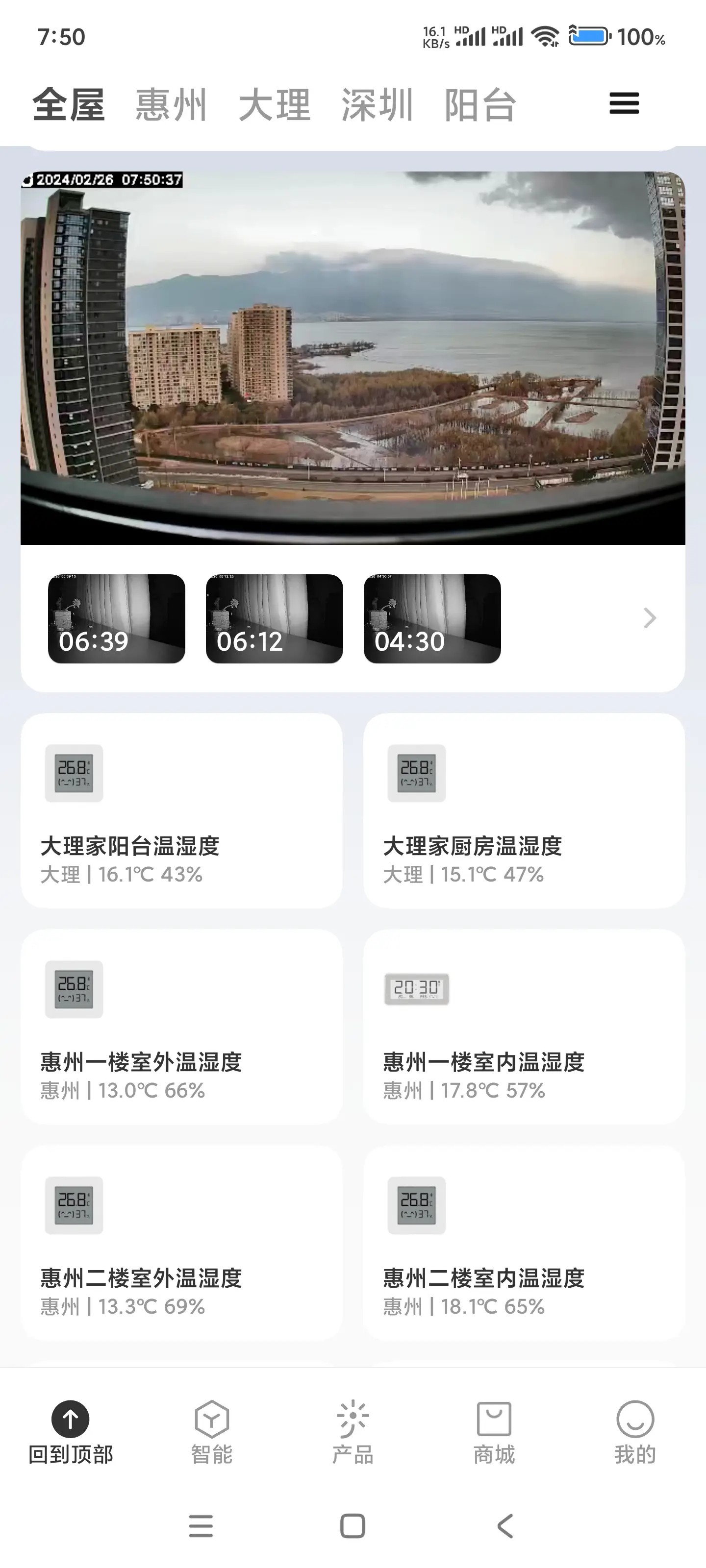706x1568 pixels.
Task: Open the hamburger menu for rooms
Action: point(624,103)
